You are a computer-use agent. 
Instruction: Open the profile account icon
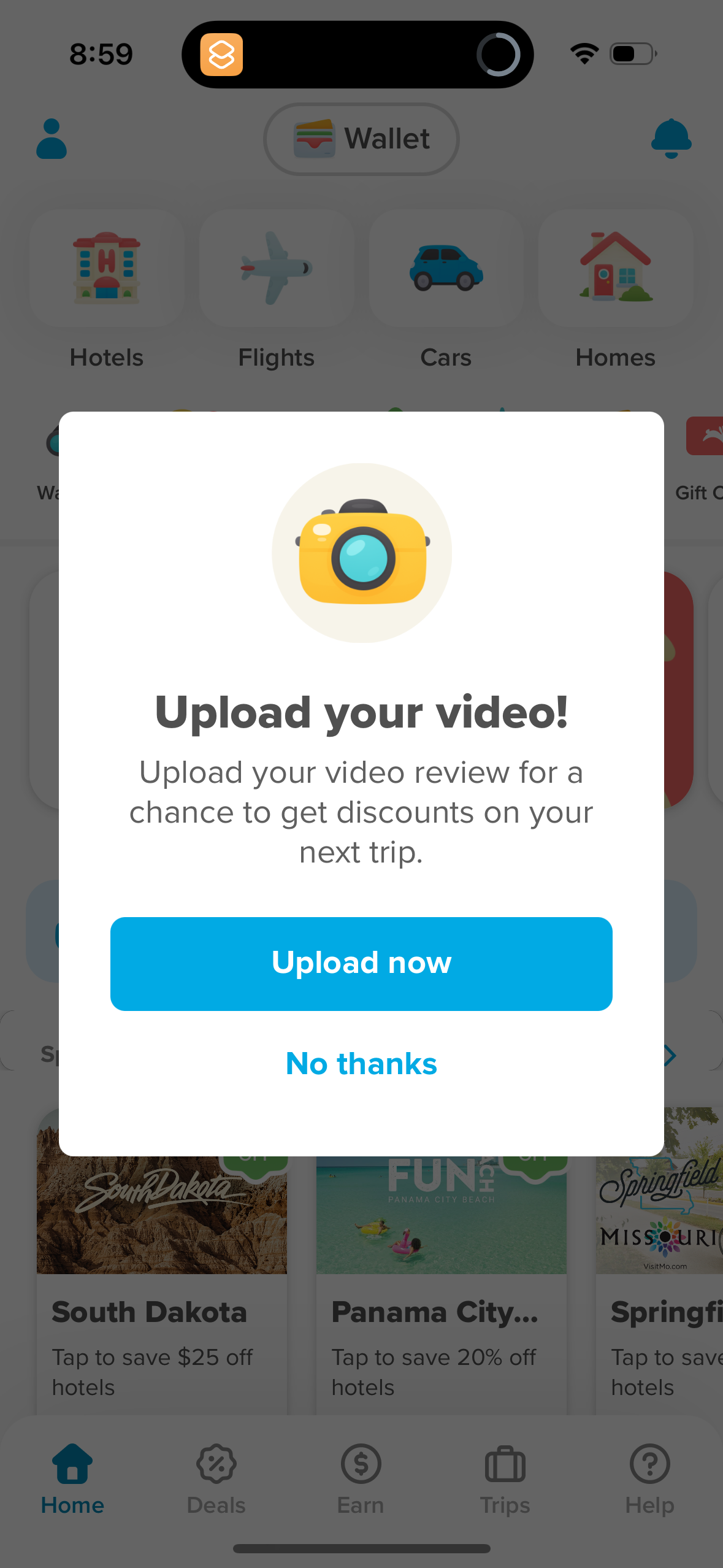tap(51, 139)
